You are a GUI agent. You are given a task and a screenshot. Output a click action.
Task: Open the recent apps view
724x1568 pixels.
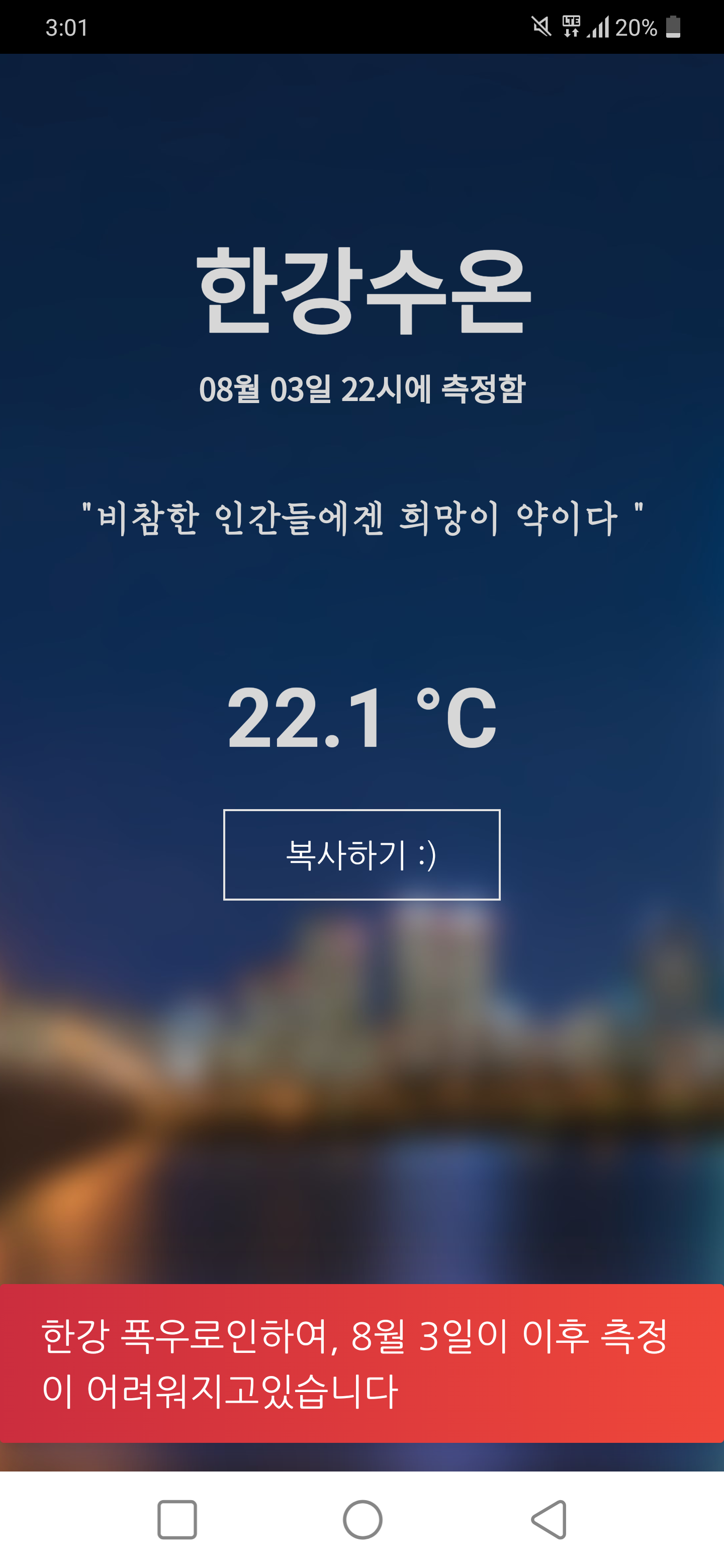(176, 1519)
